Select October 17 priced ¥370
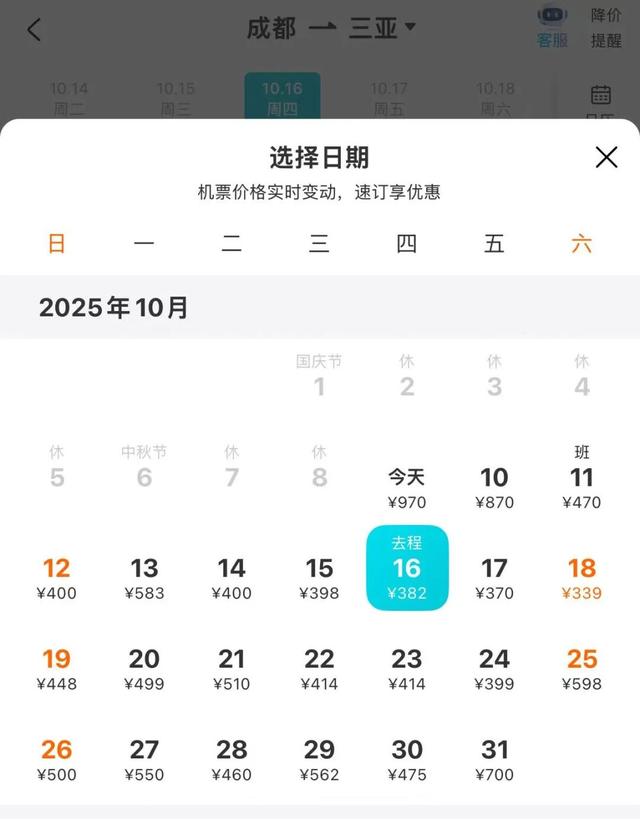 pyautogui.click(x=494, y=578)
